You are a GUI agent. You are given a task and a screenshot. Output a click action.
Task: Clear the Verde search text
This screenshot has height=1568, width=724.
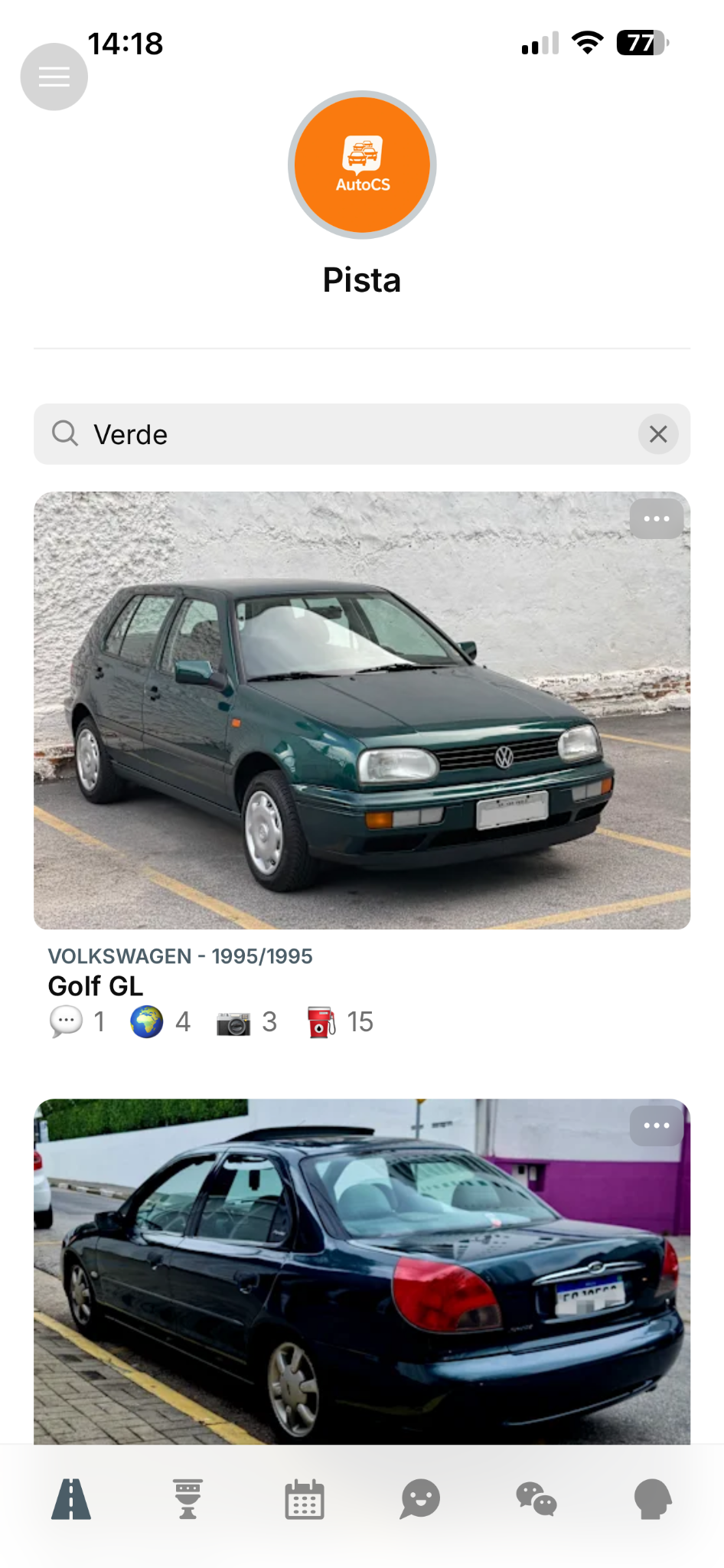pos(657,434)
